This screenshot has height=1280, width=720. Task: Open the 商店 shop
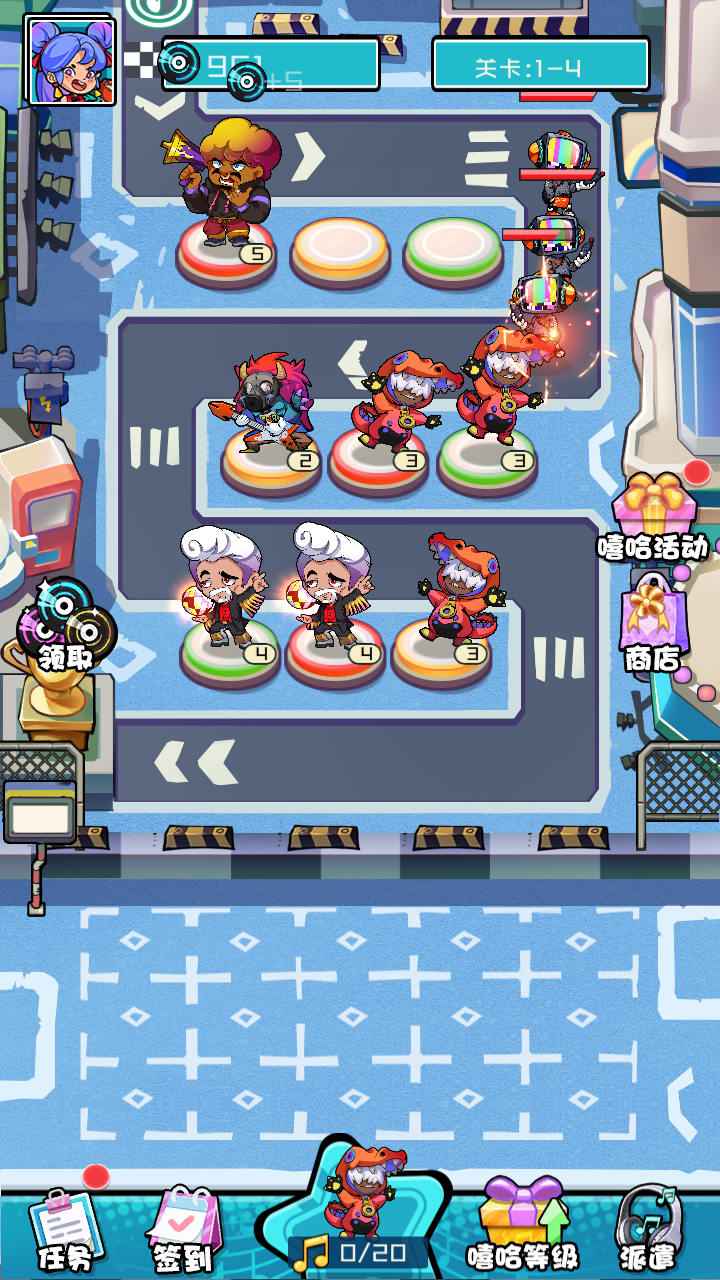(x=652, y=628)
